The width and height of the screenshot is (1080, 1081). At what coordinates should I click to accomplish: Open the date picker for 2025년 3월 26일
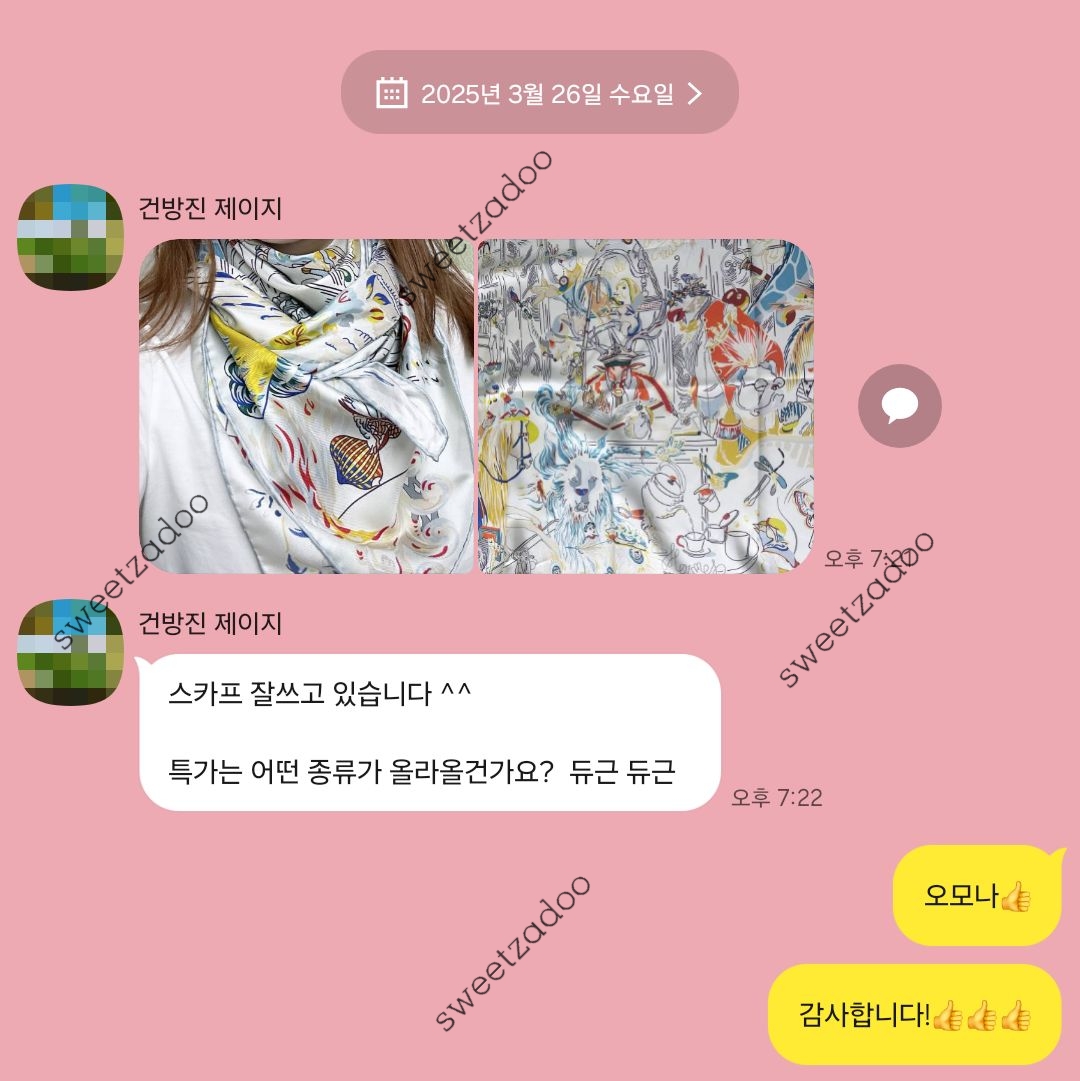point(540,93)
